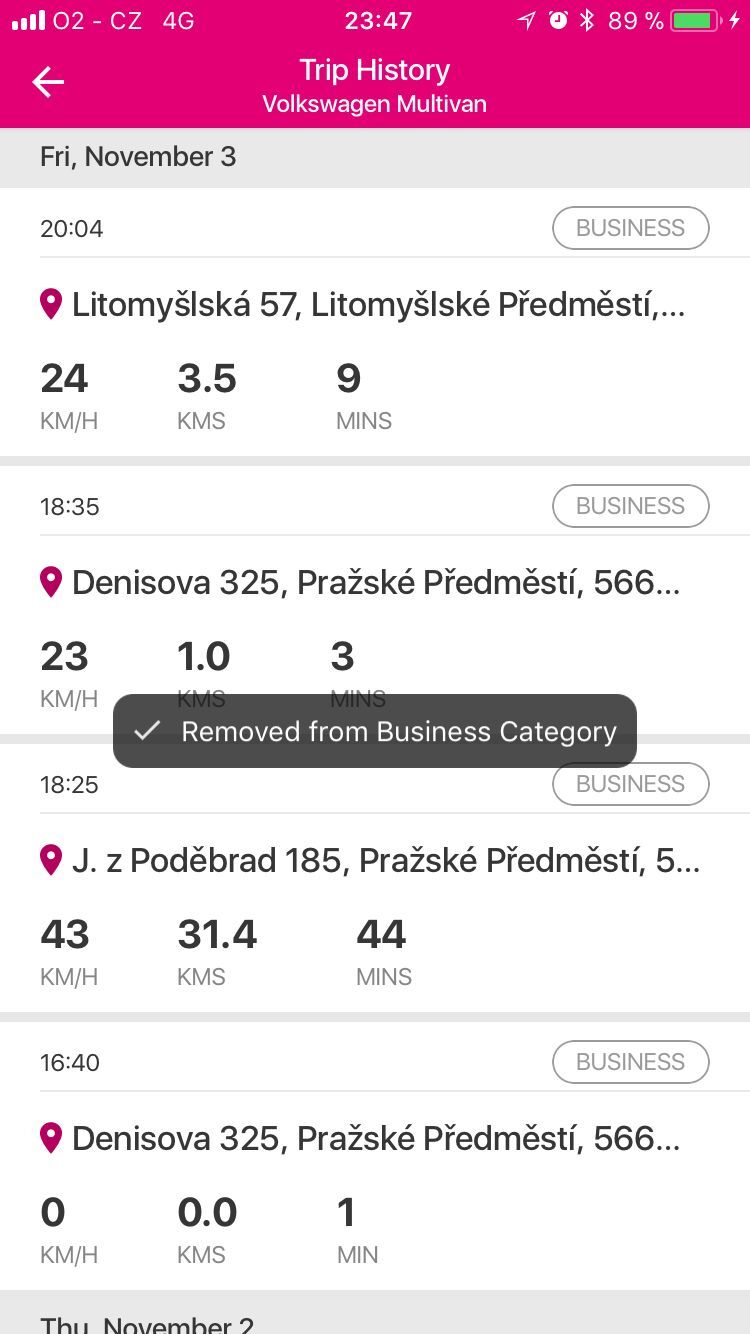Dismiss the Removed from Business Category toast
The width and height of the screenshot is (750, 1334).
pyautogui.click(x=374, y=731)
